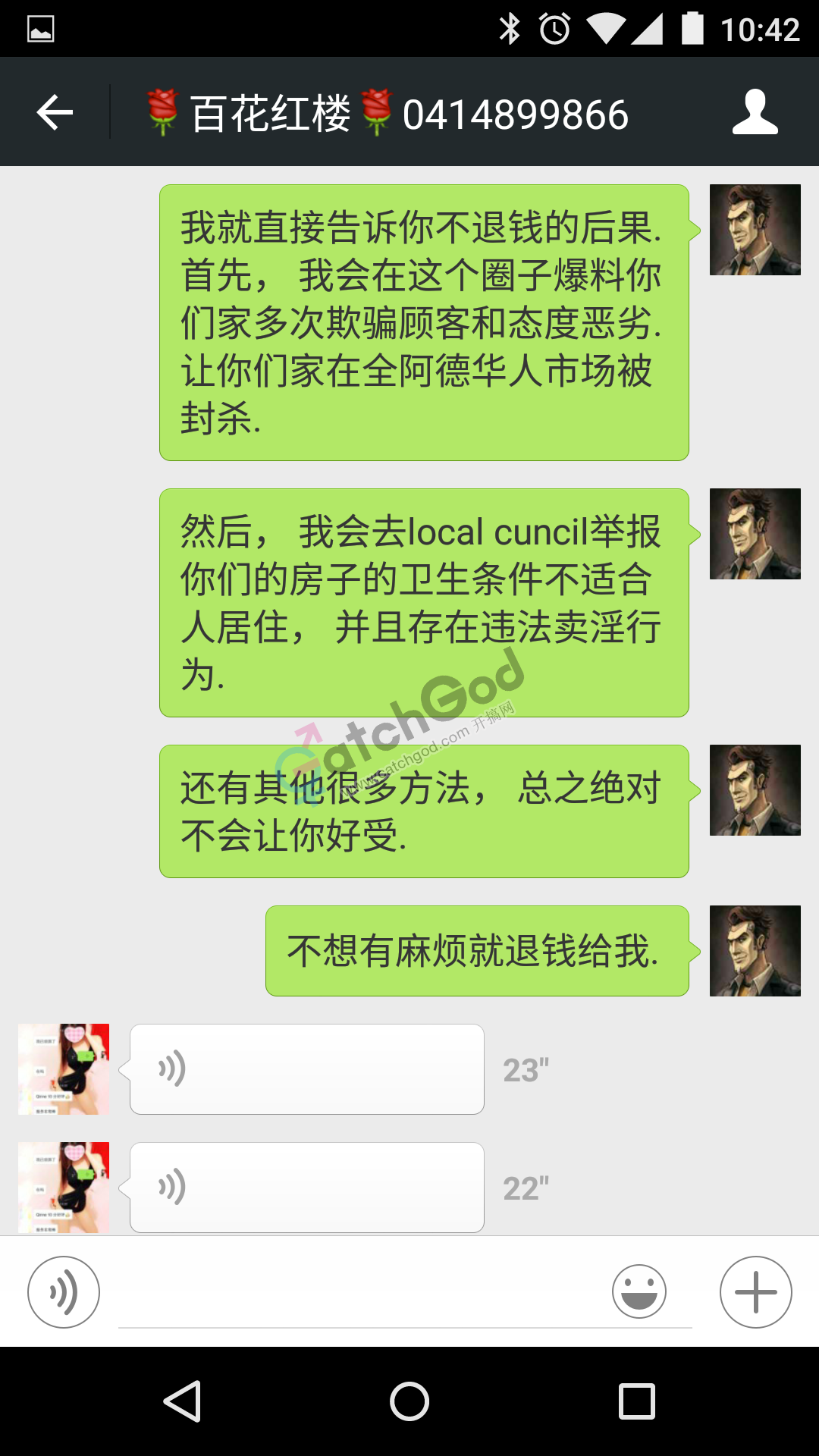Play the 22-second voice message

coord(306,1187)
